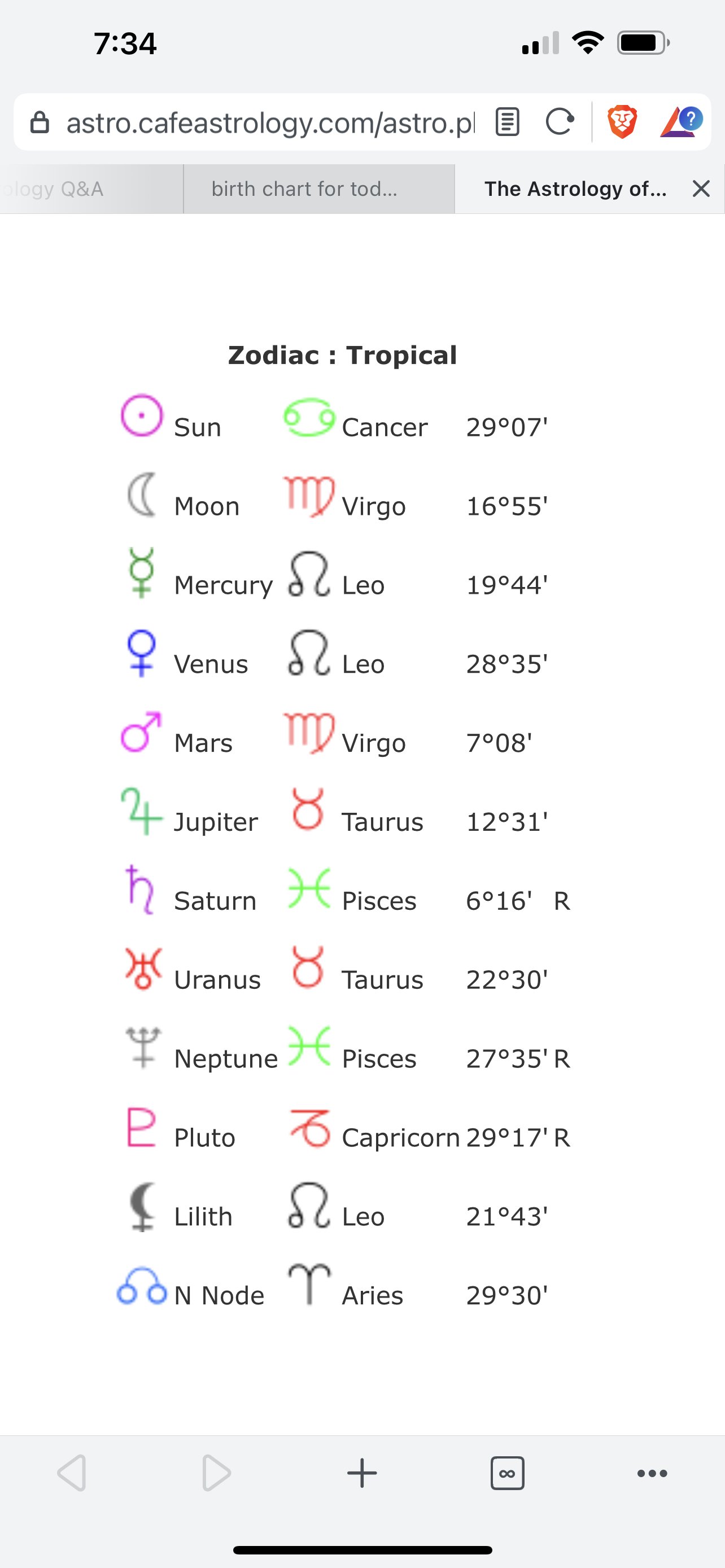Close 'The Astrology of...' tab

pos(701,189)
